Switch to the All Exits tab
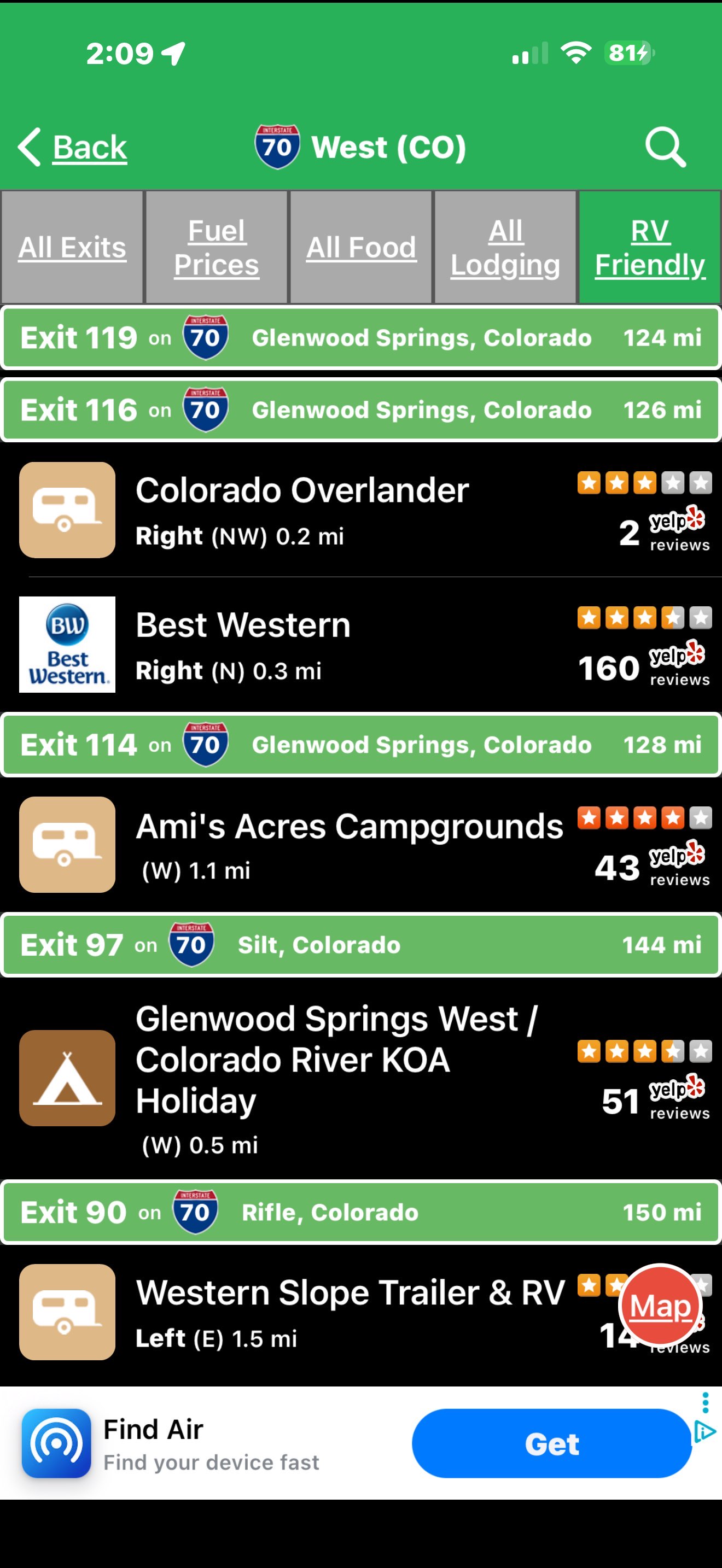The height and width of the screenshot is (1568, 722). tap(72, 247)
